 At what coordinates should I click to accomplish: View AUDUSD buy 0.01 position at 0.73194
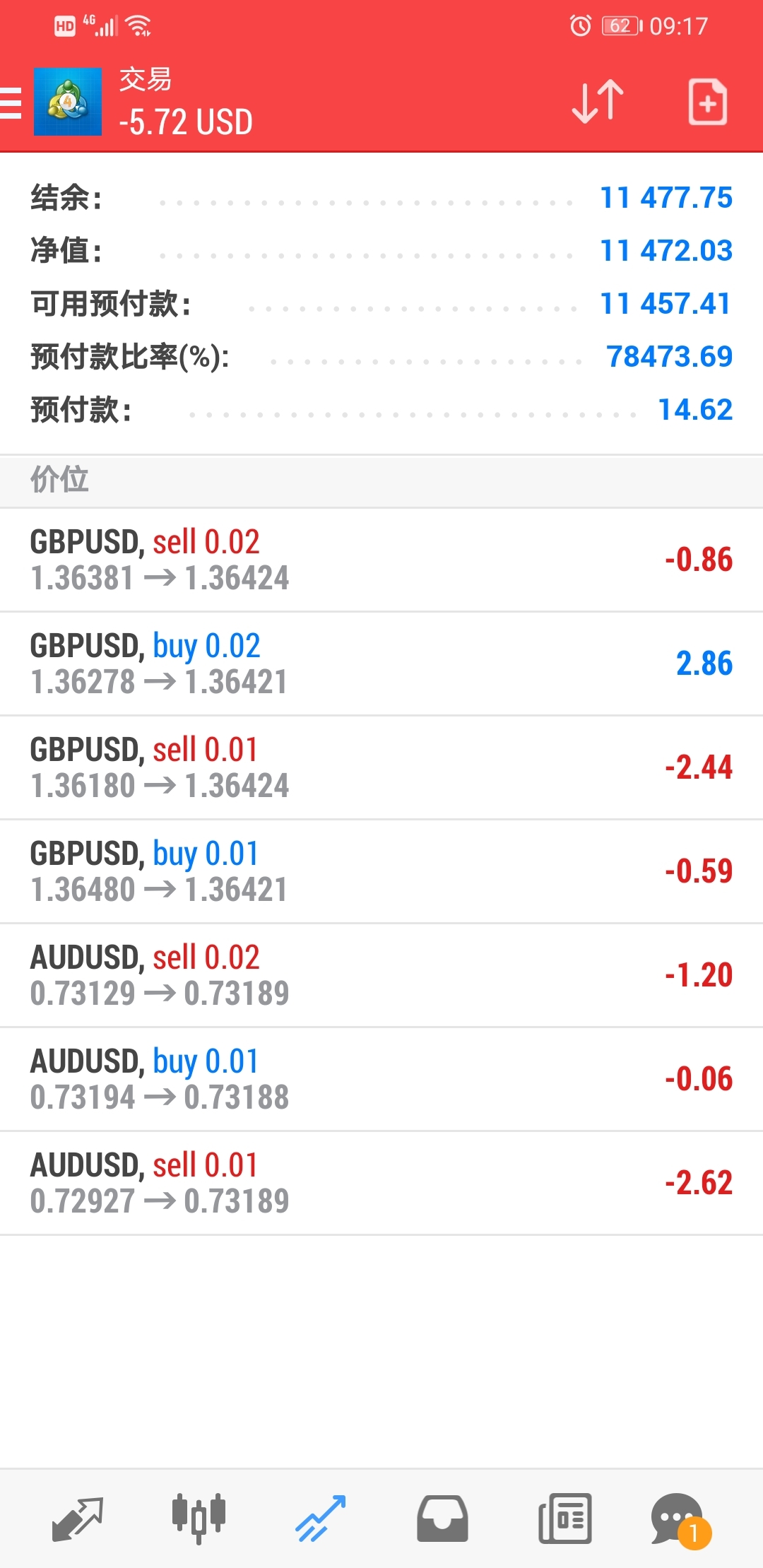click(x=381, y=1079)
